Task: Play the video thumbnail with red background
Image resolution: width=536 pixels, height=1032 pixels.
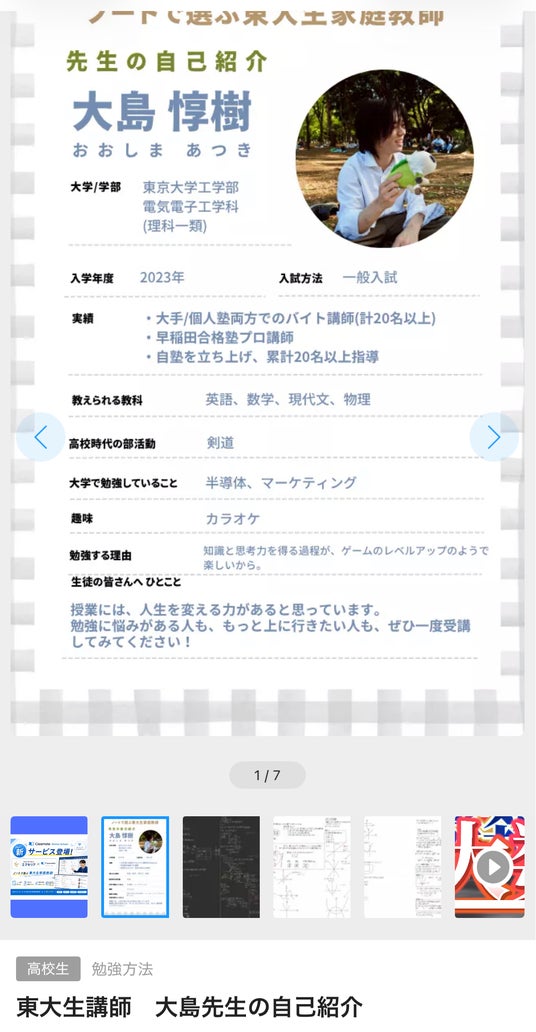Action: [490, 867]
